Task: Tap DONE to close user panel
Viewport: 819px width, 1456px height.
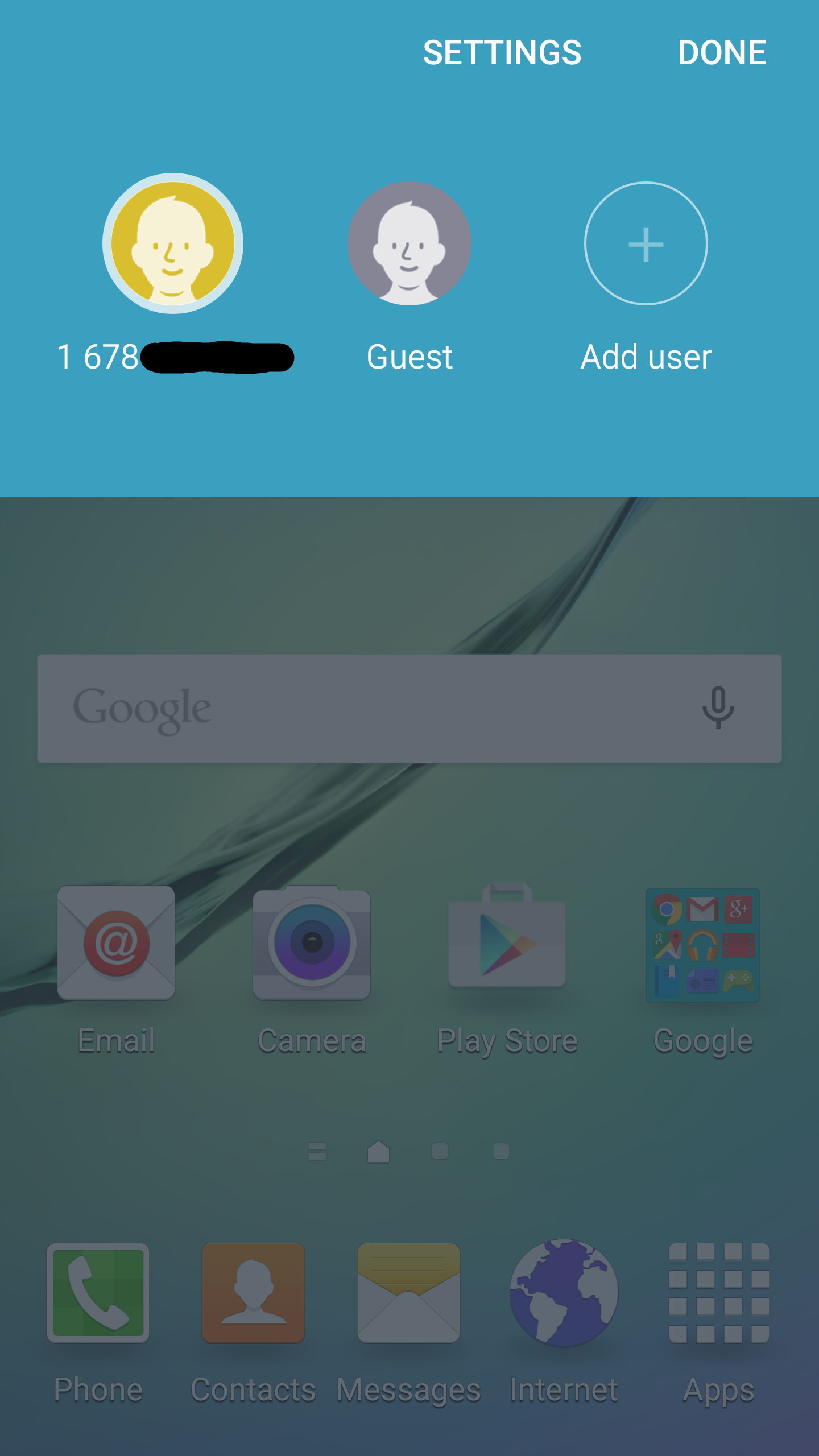Action: [x=722, y=52]
